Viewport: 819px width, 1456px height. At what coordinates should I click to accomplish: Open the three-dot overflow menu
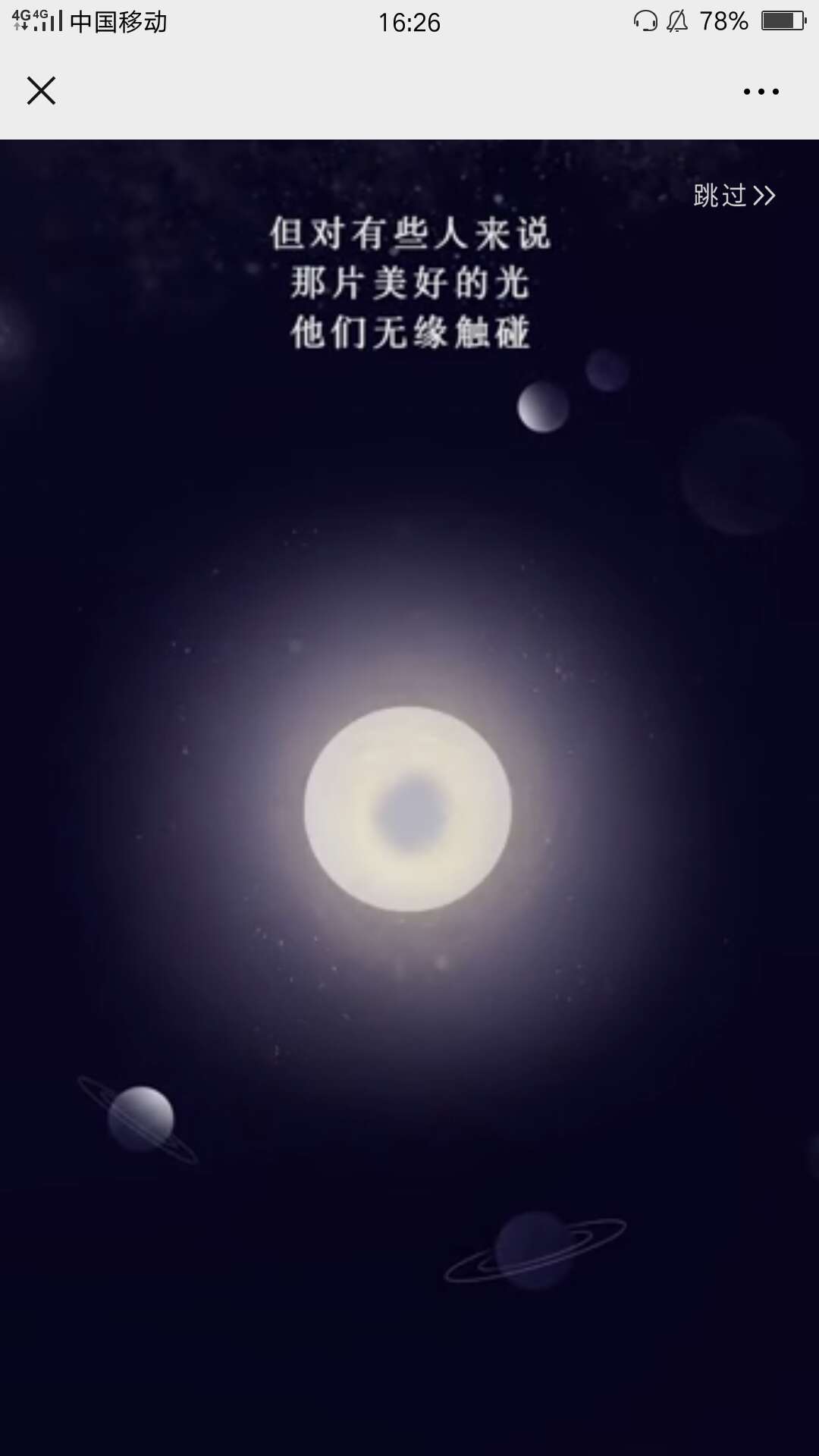click(x=761, y=92)
